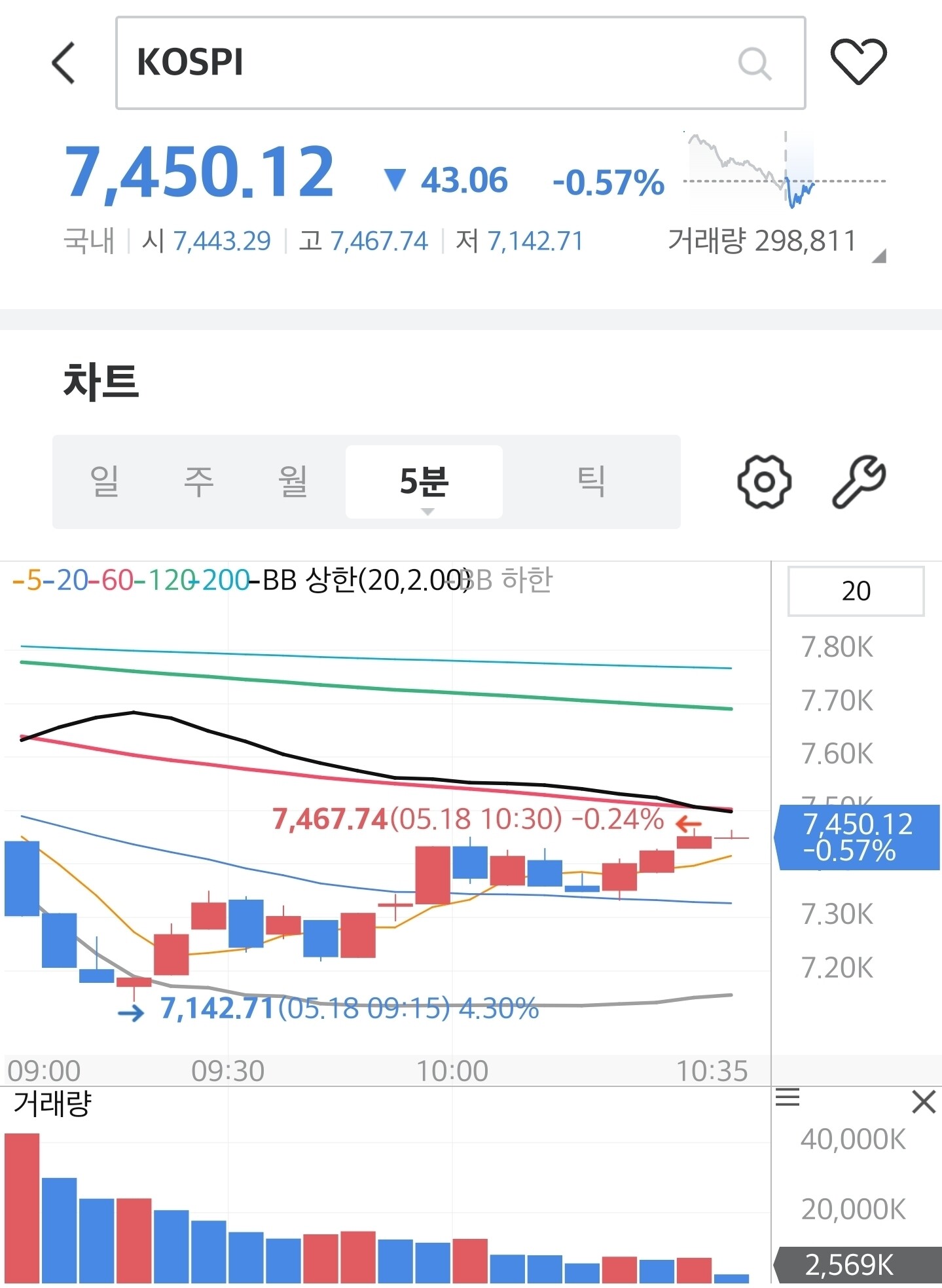Go back with the top-left arrow

tap(64, 63)
